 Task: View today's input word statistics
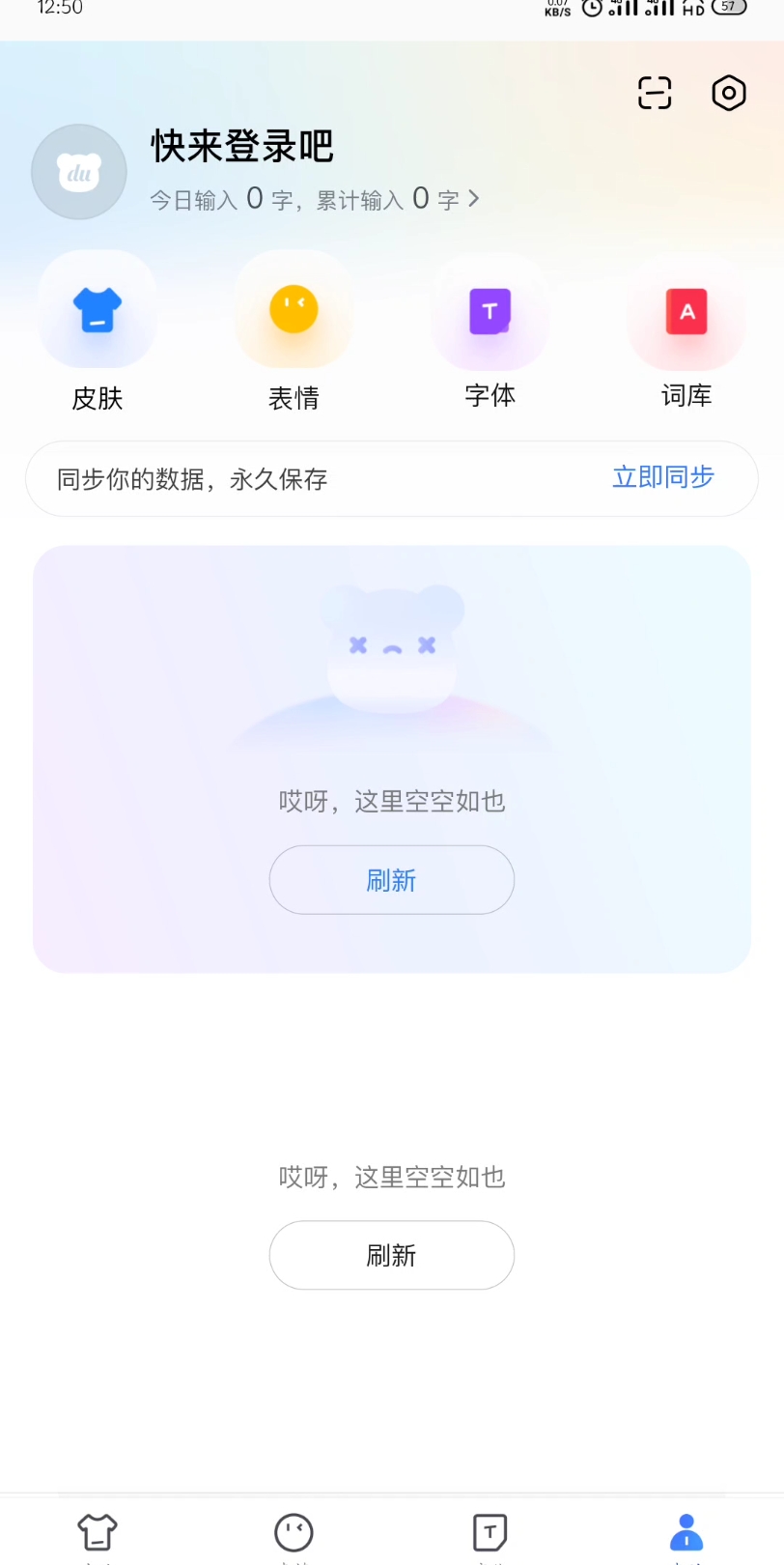(314, 199)
